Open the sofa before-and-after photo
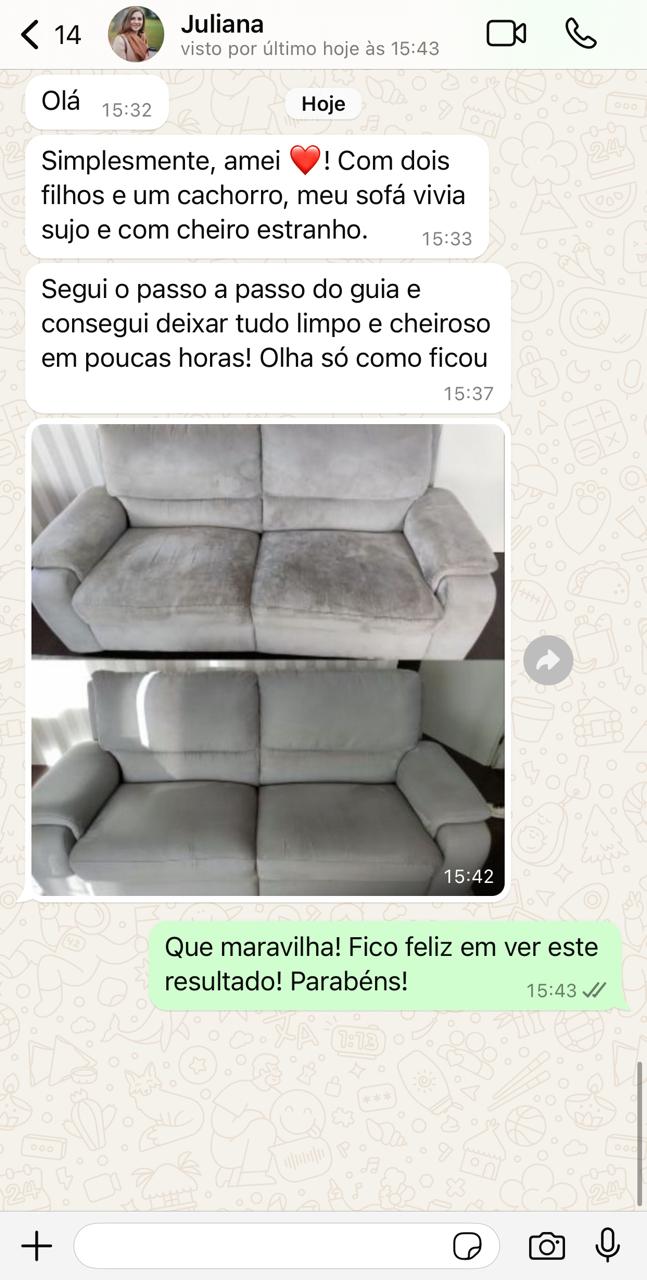 [268, 660]
